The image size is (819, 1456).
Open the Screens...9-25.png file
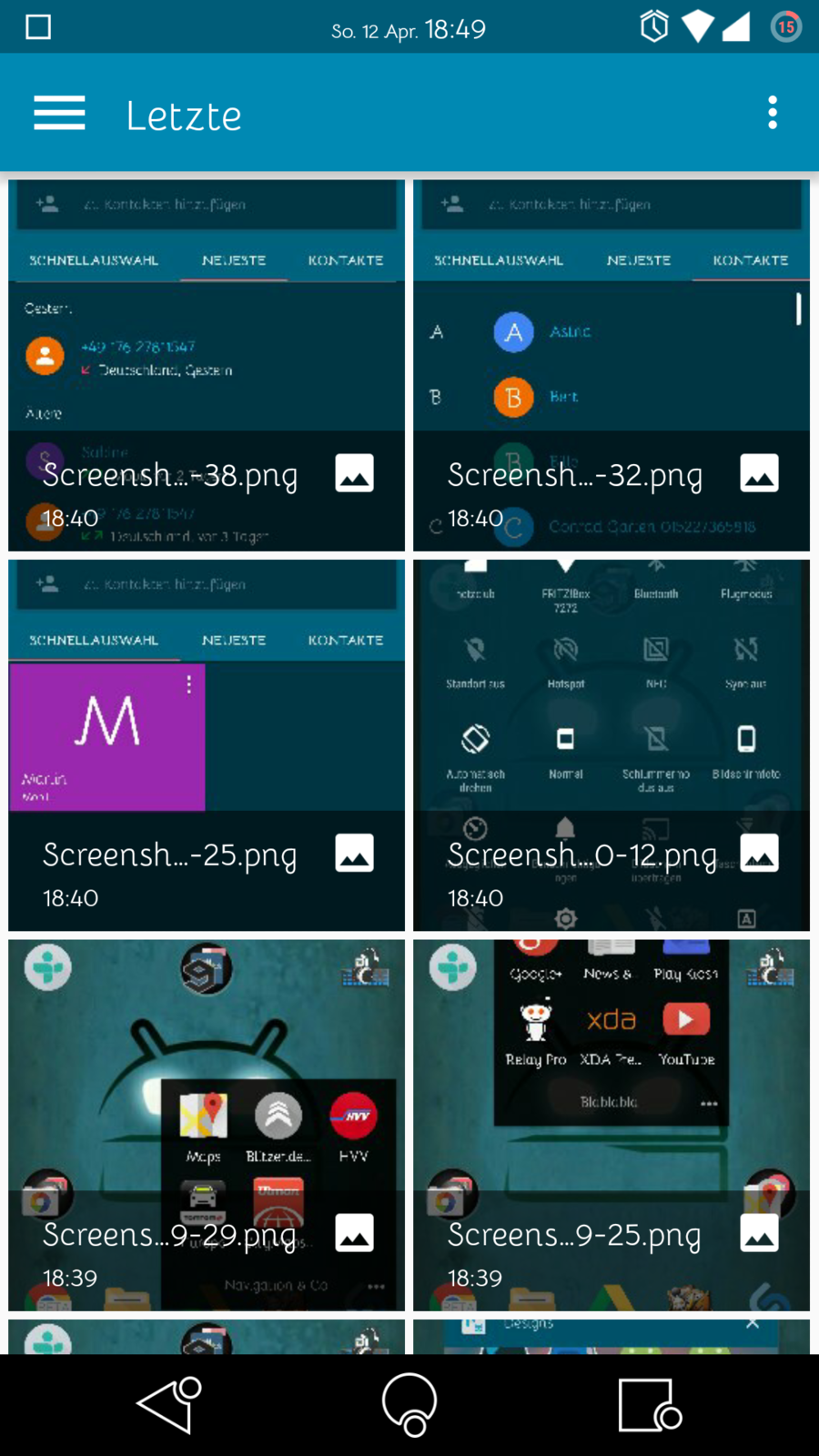click(x=611, y=1126)
